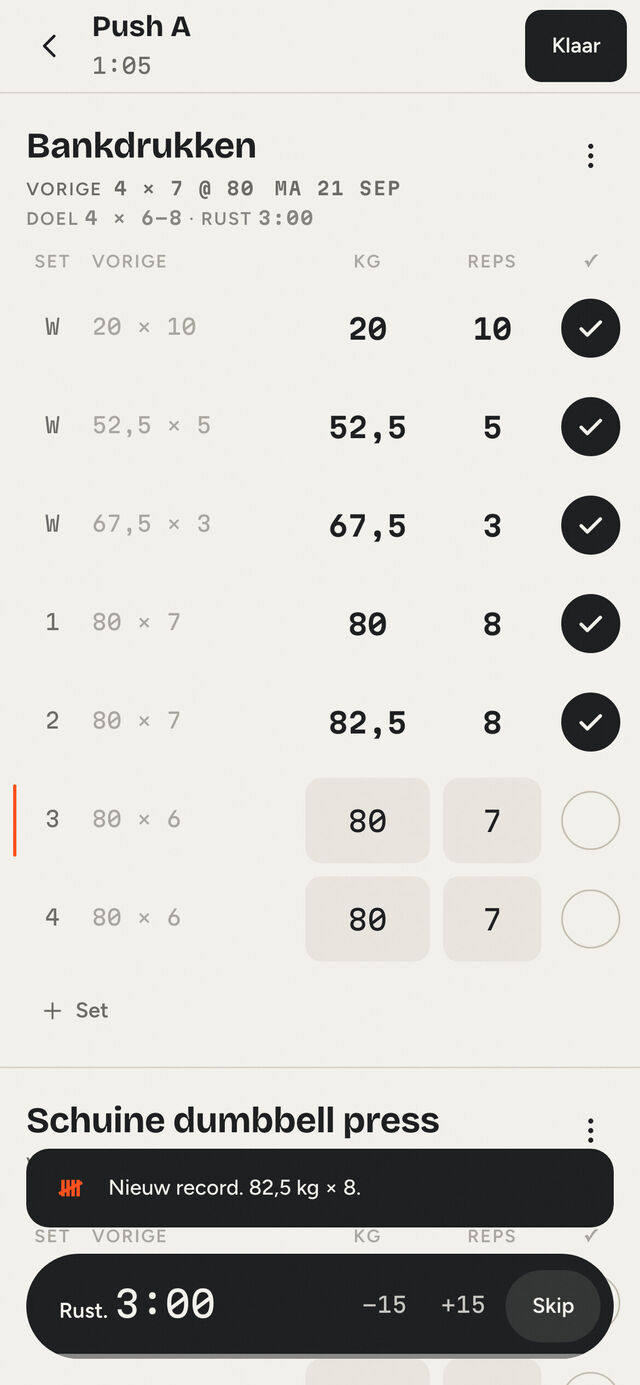This screenshot has height=1385, width=640.
Task: Mark set 4 as done
Action: [590, 919]
